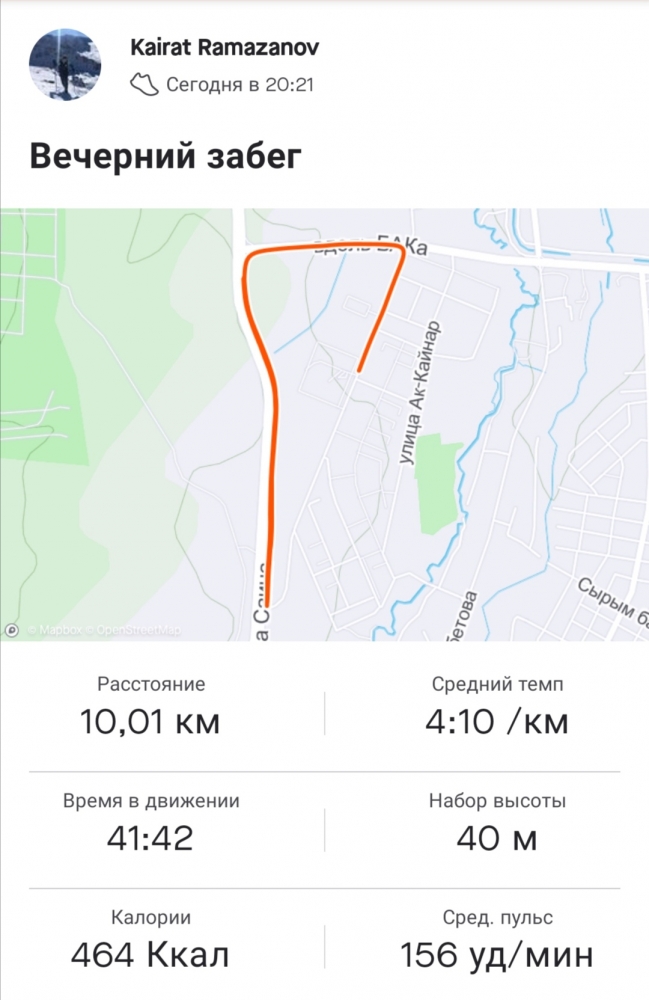Open the Kairat Ramazanov athlete name

225,48
